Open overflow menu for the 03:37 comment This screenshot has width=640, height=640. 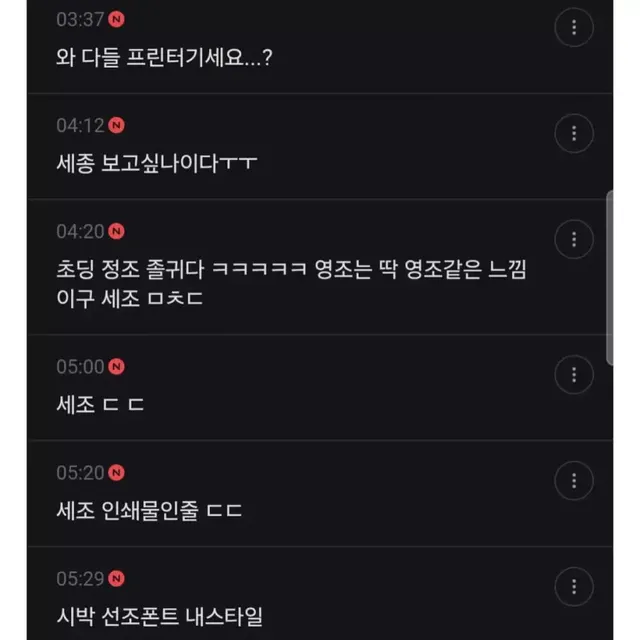click(x=573, y=28)
